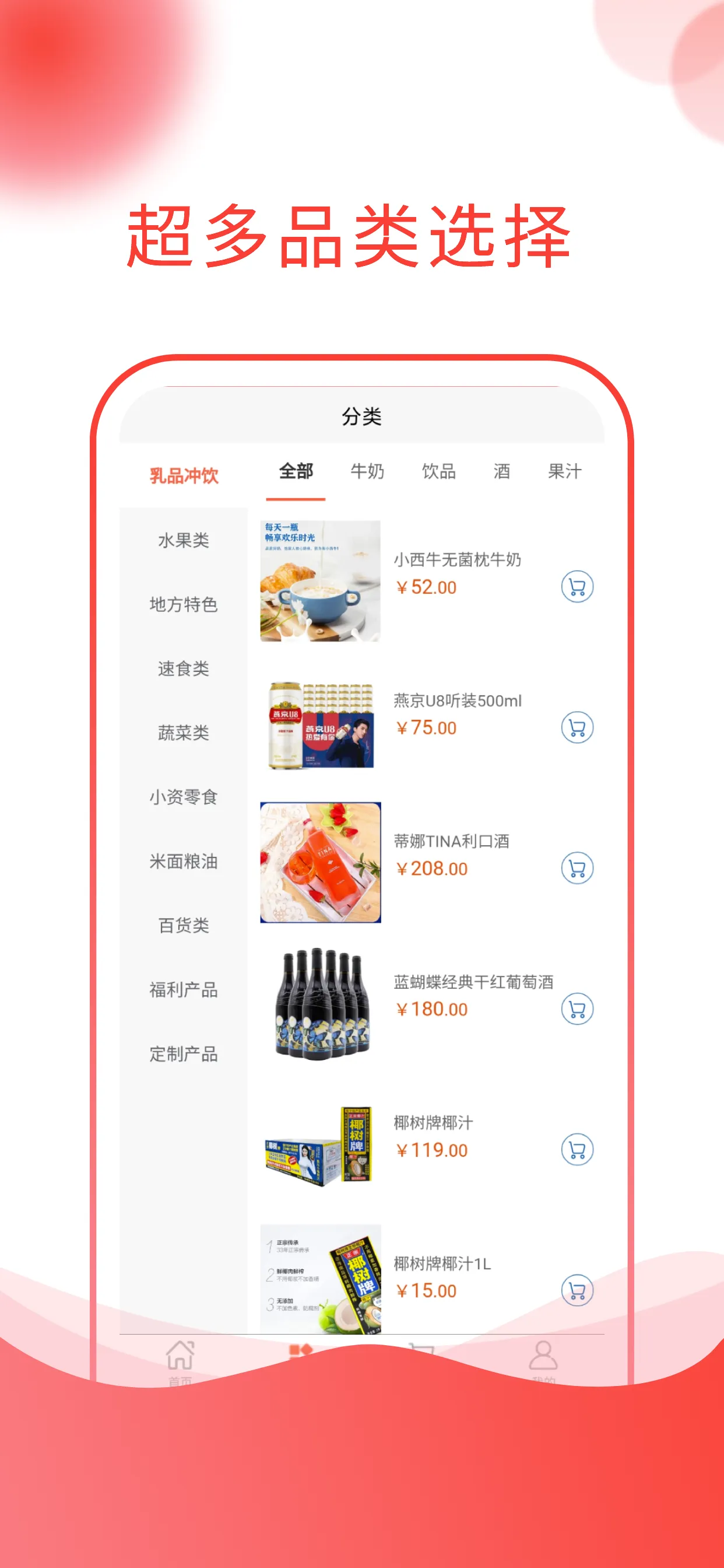Switch to the 牛奶 filter tab

click(367, 472)
